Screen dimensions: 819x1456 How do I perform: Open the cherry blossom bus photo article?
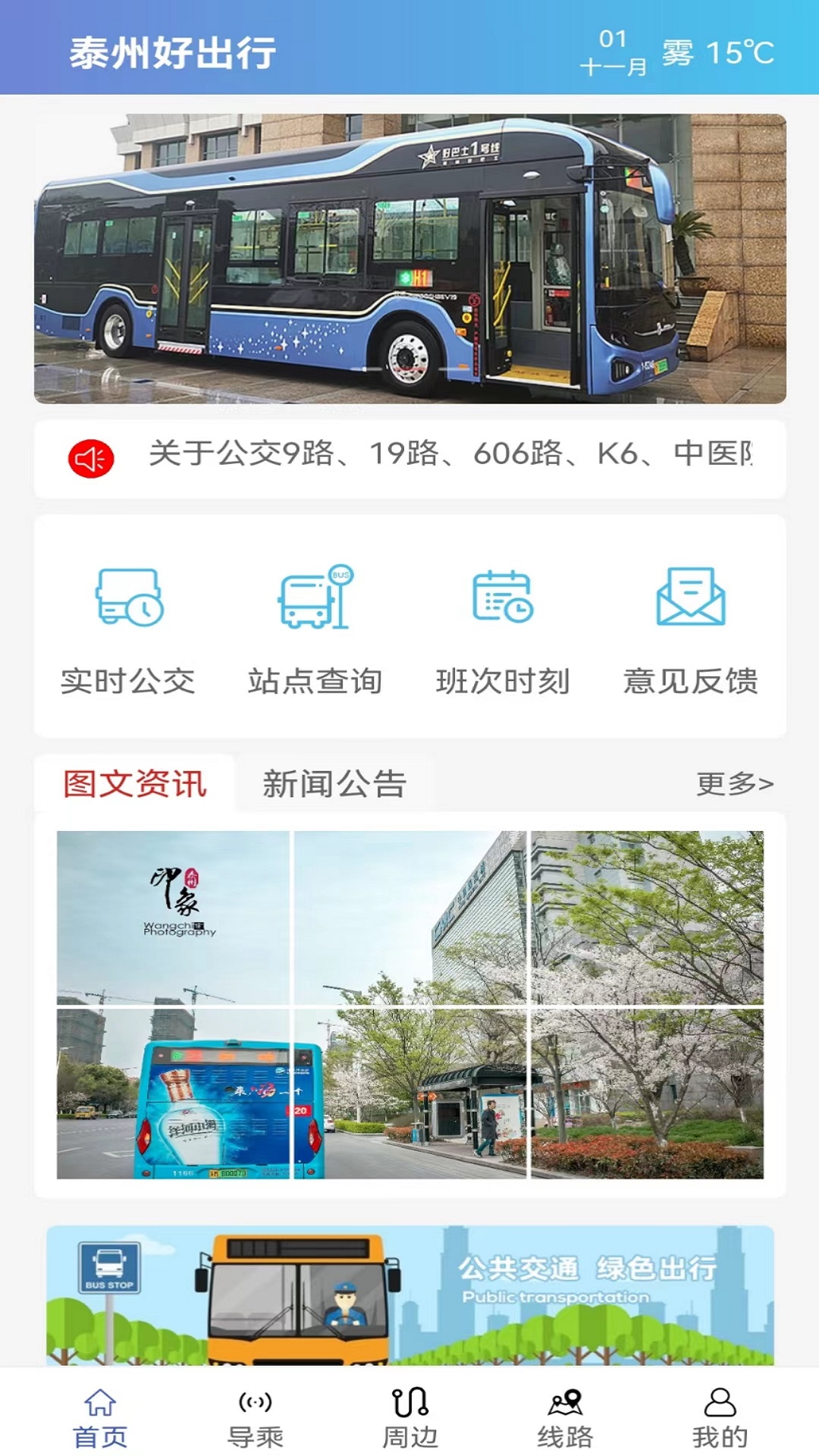[x=409, y=1005]
